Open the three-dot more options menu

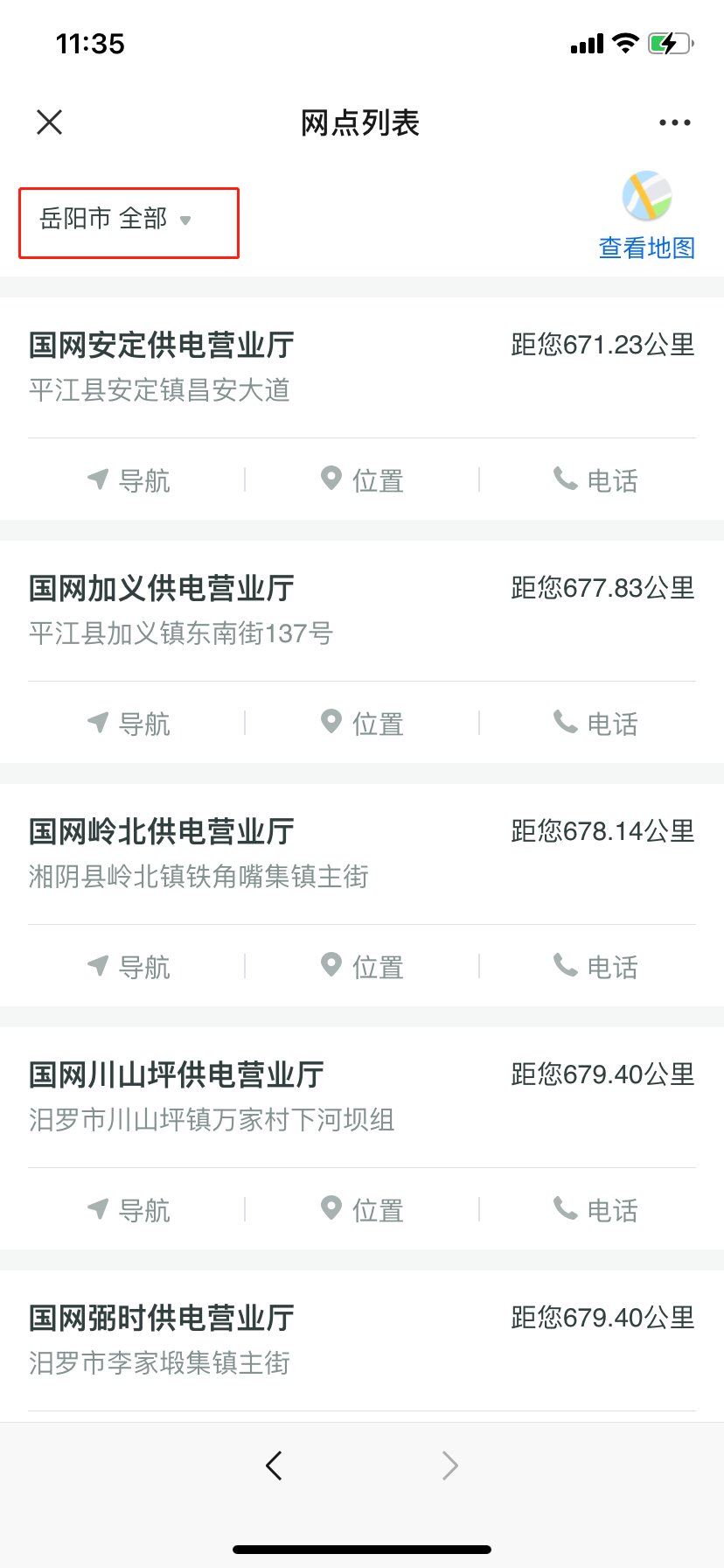point(674,122)
